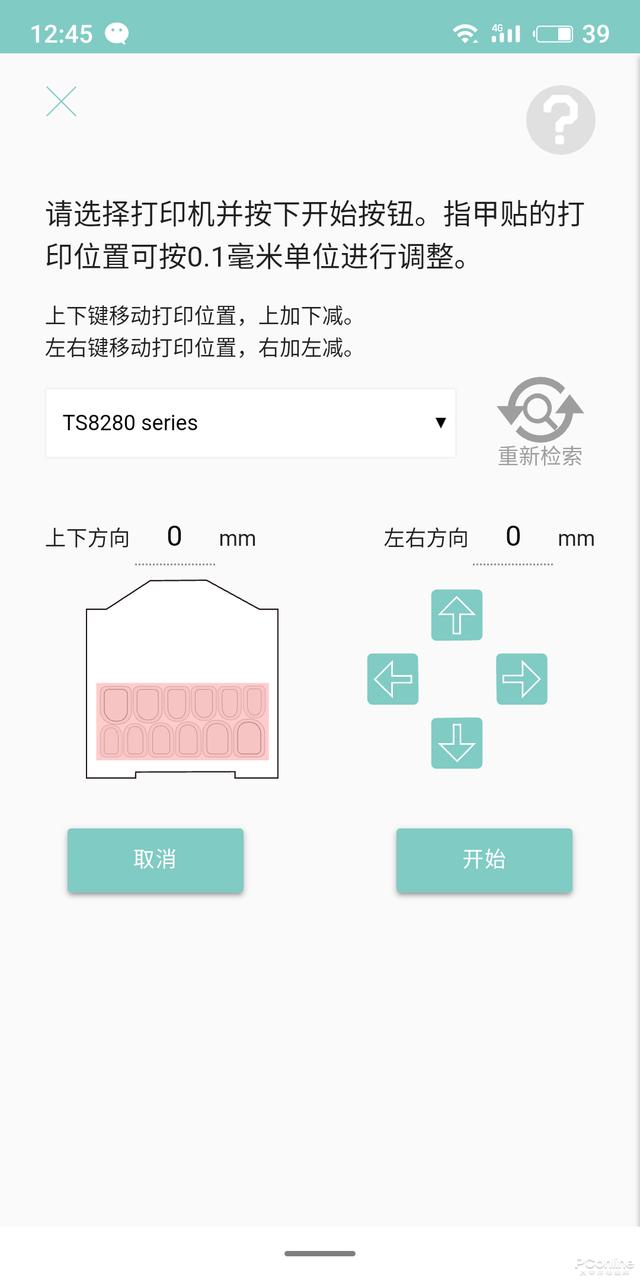Screen dimensions: 640x1280
Task: Expand the TS8280 series printer dropdown
Action: [x=250, y=423]
